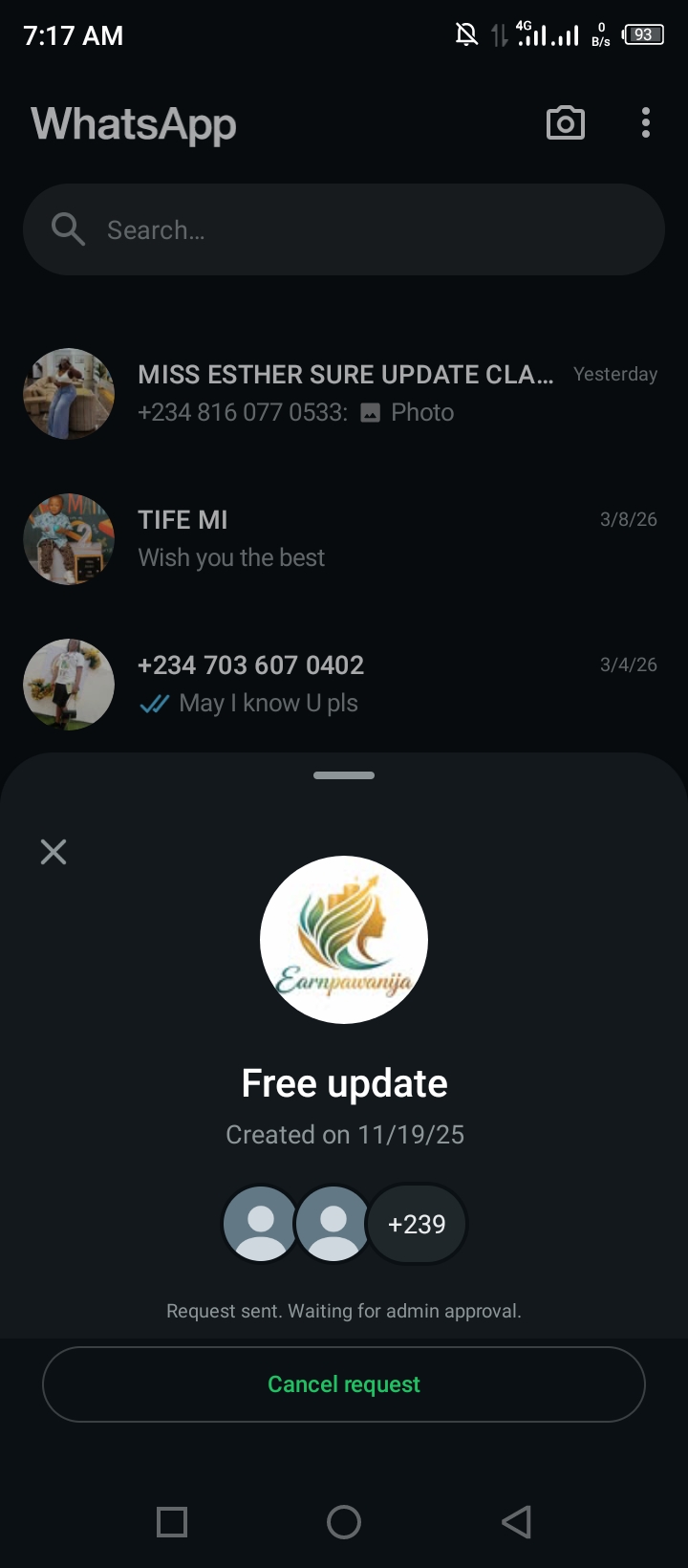Open the more options menu
The height and width of the screenshot is (1568, 688).
[646, 123]
